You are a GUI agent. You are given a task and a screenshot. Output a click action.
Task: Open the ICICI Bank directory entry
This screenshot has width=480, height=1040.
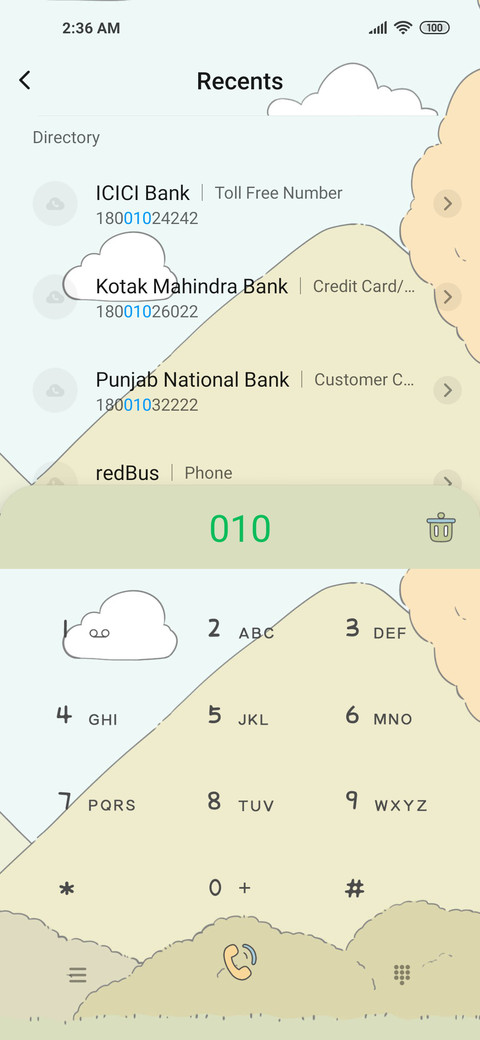(x=240, y=204)
